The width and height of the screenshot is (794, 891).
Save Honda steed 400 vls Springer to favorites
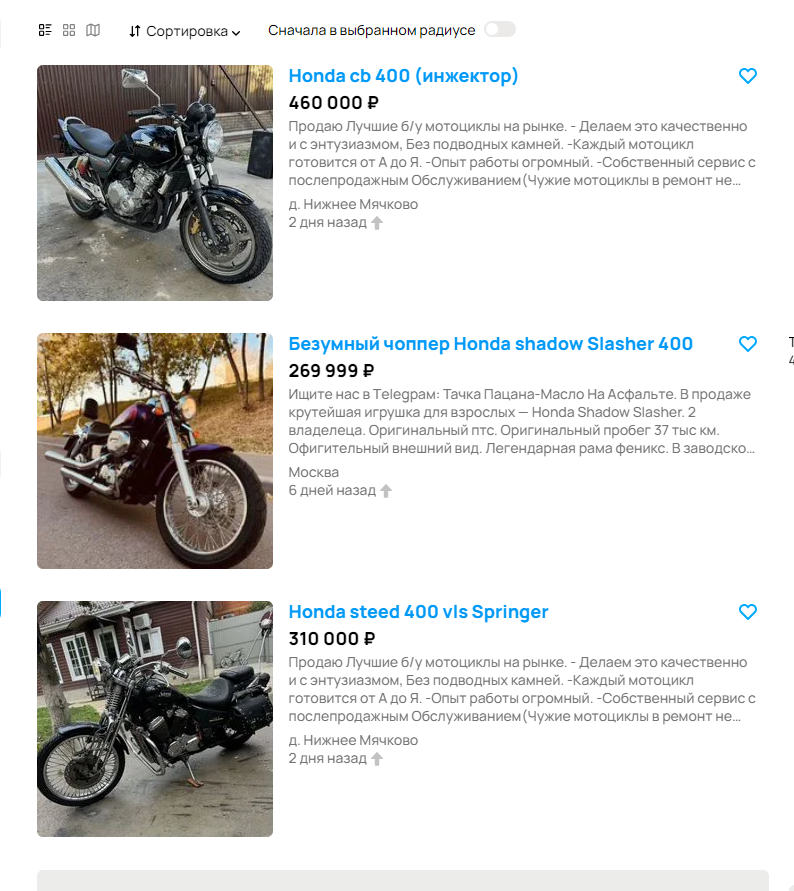pos(747,612)
